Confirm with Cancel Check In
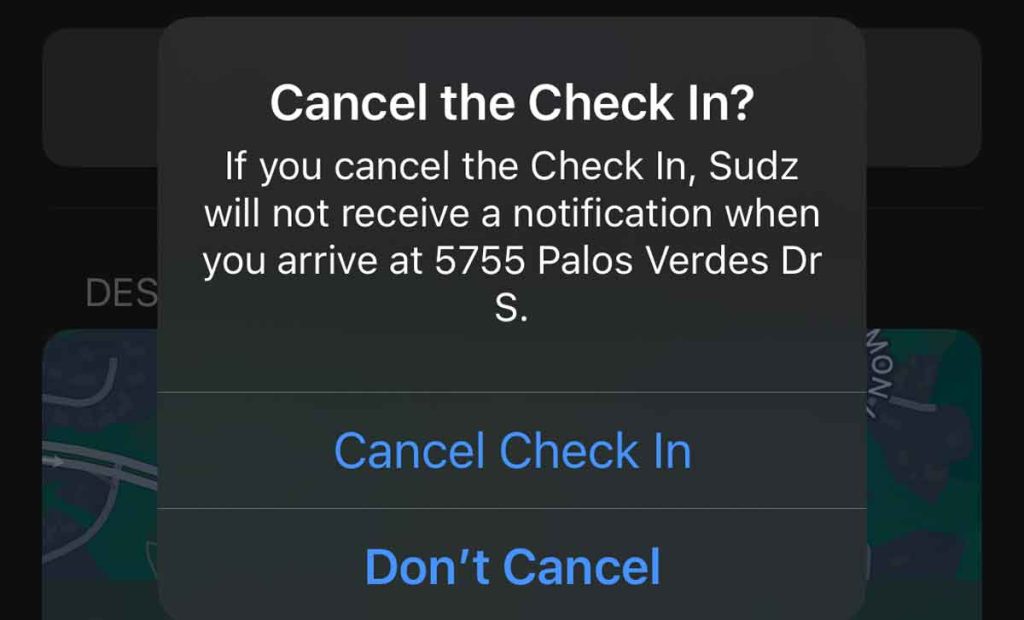 tap(512, 451)
